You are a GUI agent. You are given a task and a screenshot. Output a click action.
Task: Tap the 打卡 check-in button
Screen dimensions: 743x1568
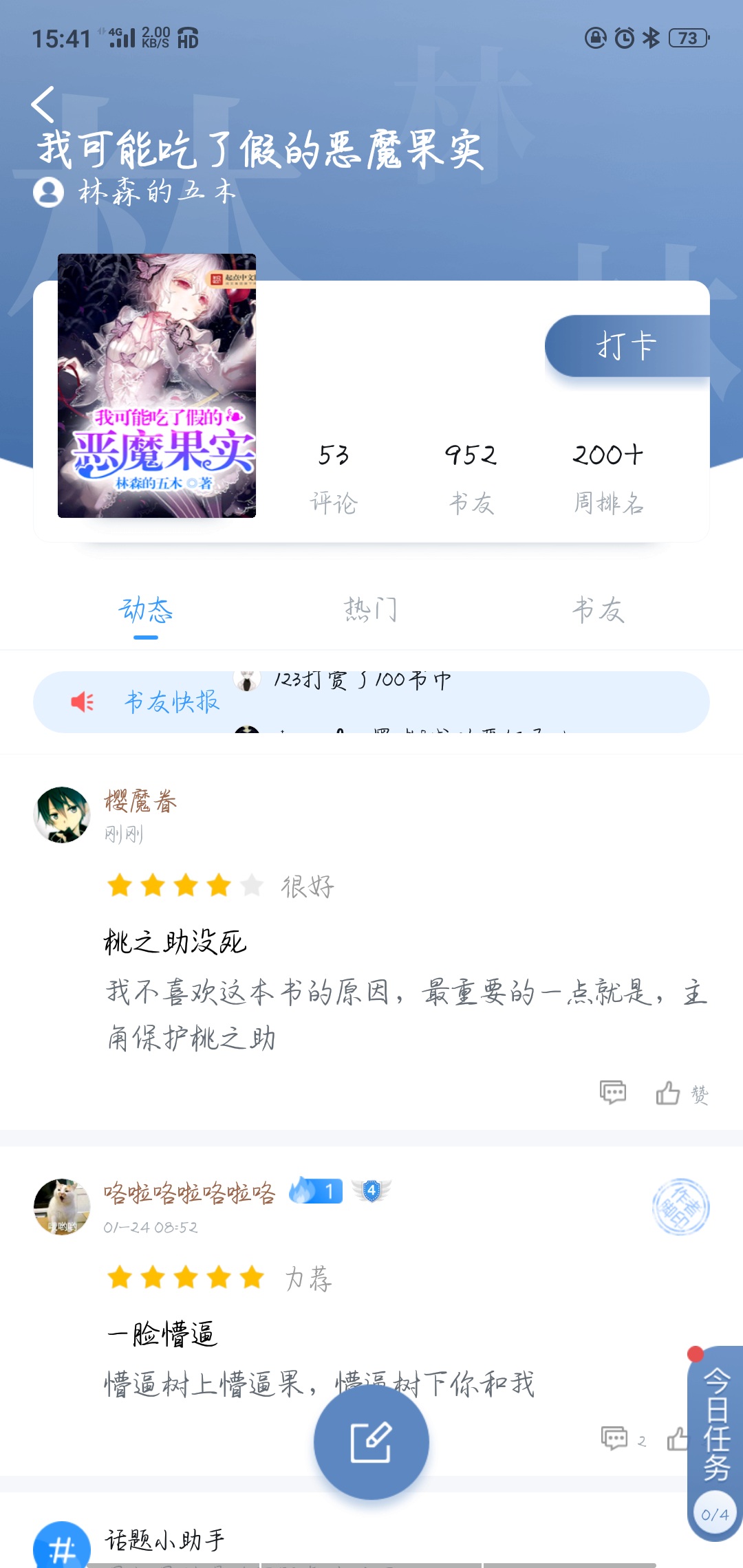tap(626, 346)
